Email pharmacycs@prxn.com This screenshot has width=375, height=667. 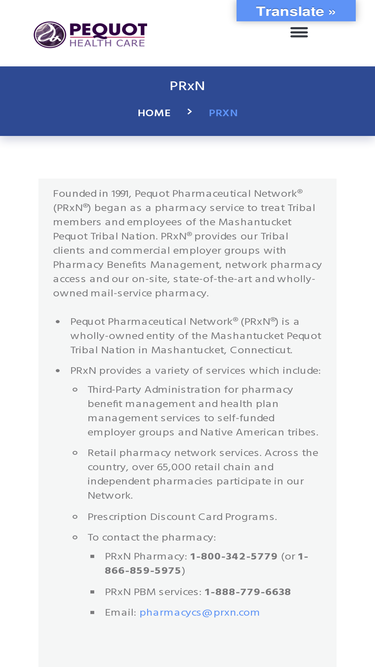pos(199,613)
